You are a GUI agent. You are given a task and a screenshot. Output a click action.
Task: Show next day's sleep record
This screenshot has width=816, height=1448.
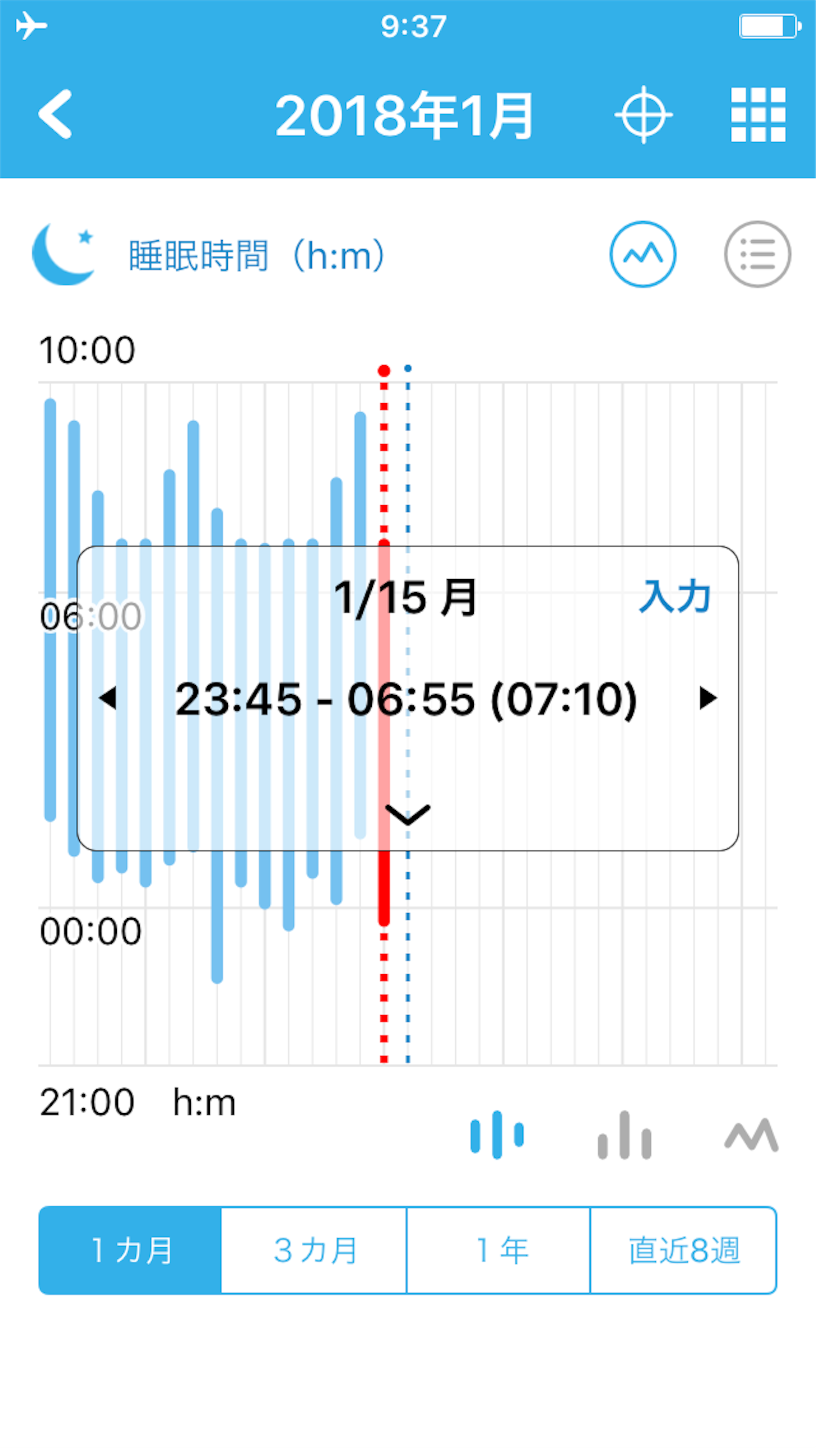[708, 698]
